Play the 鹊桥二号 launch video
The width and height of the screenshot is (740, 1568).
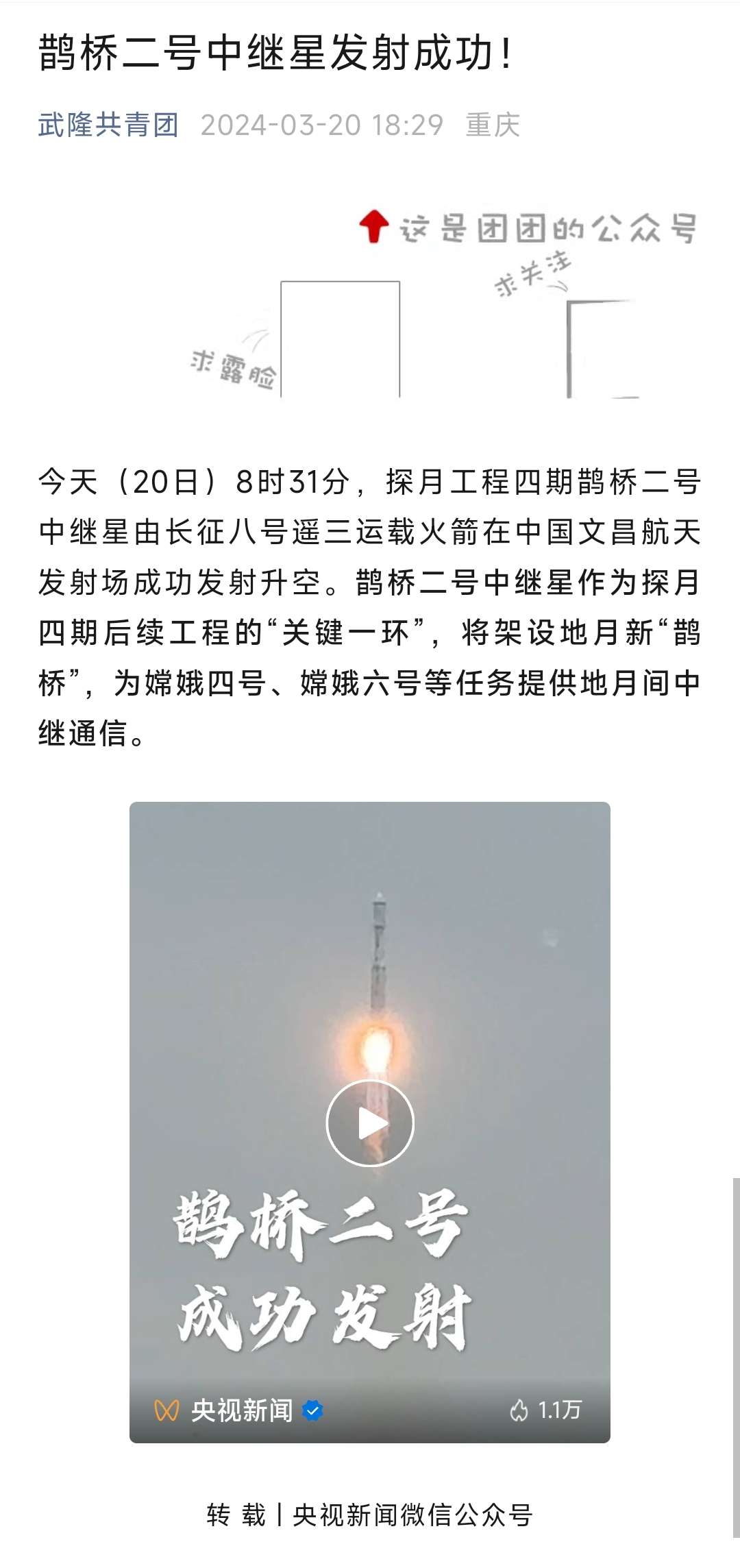coord(370,1123)
